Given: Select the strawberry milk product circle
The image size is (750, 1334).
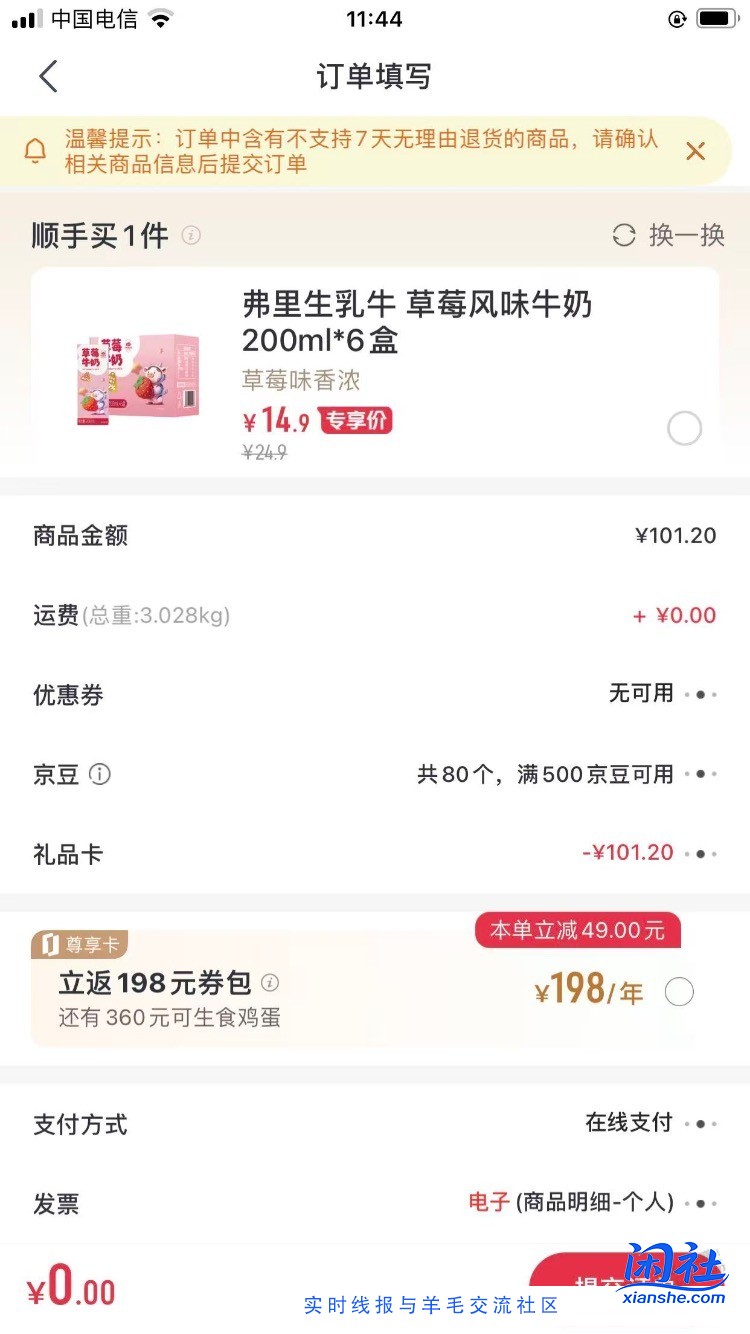Looking at the screenshot, I should pos(685,428).
